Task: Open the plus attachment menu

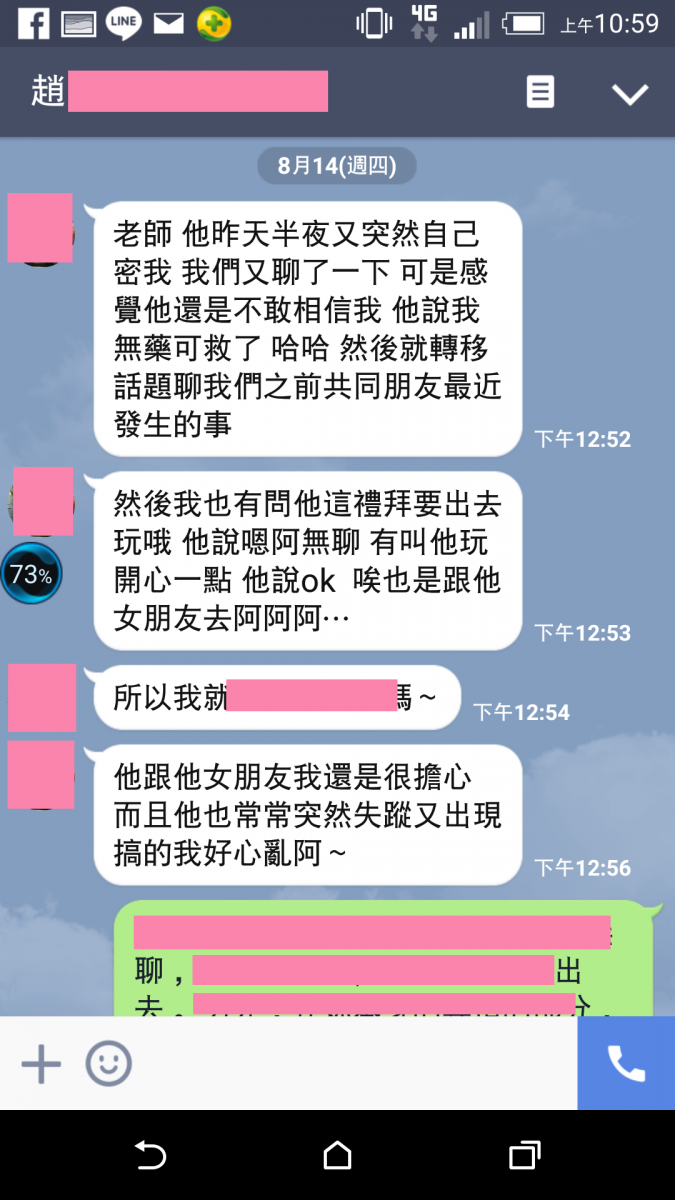Action: click(x=41, y=1064)
